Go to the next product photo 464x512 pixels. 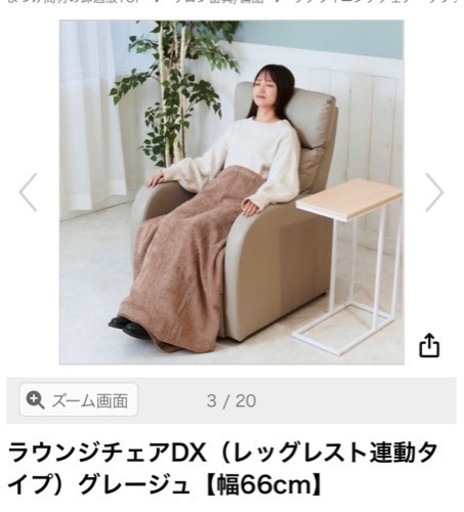point(434,192)
